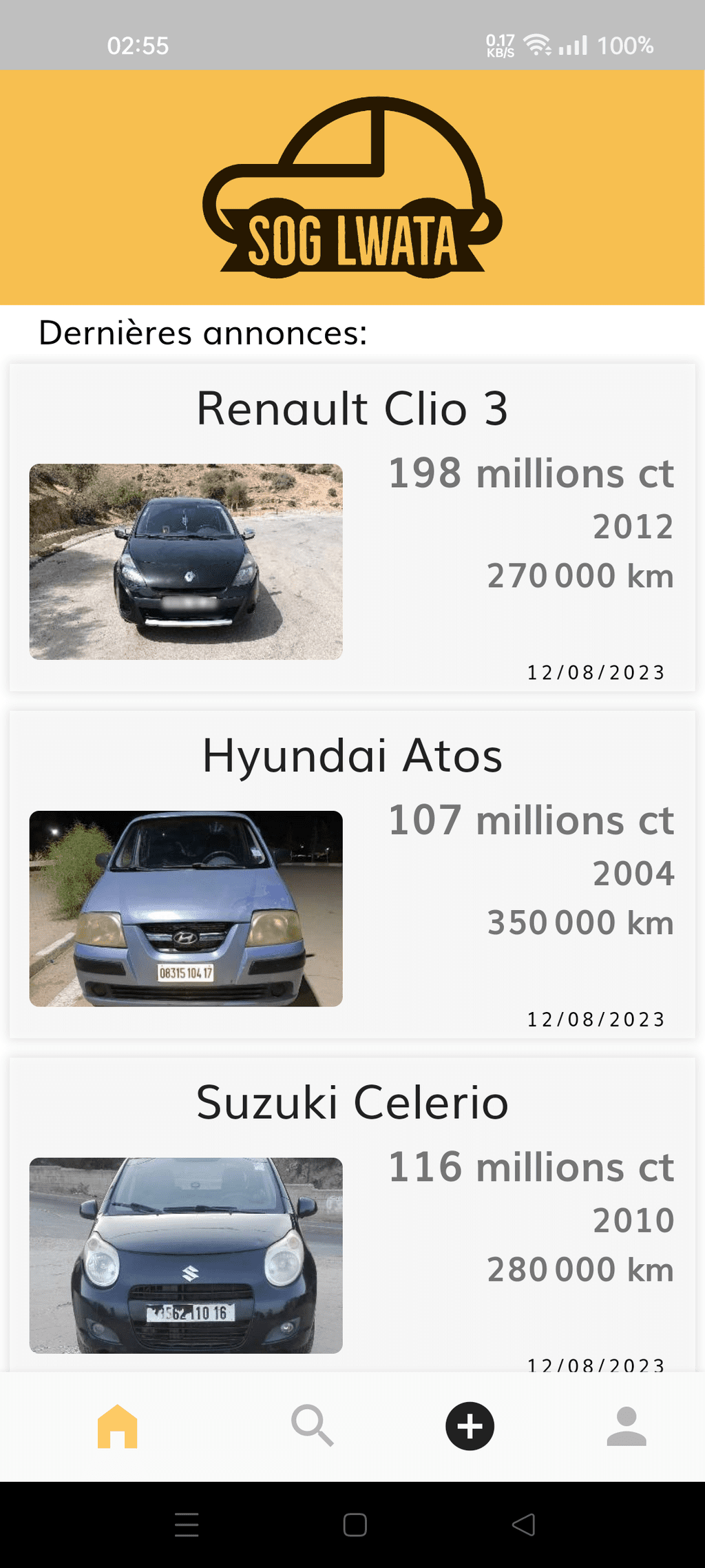Open the Suzuki Celerio listing
705x1568 pixels.
[x=352, y=1215]
